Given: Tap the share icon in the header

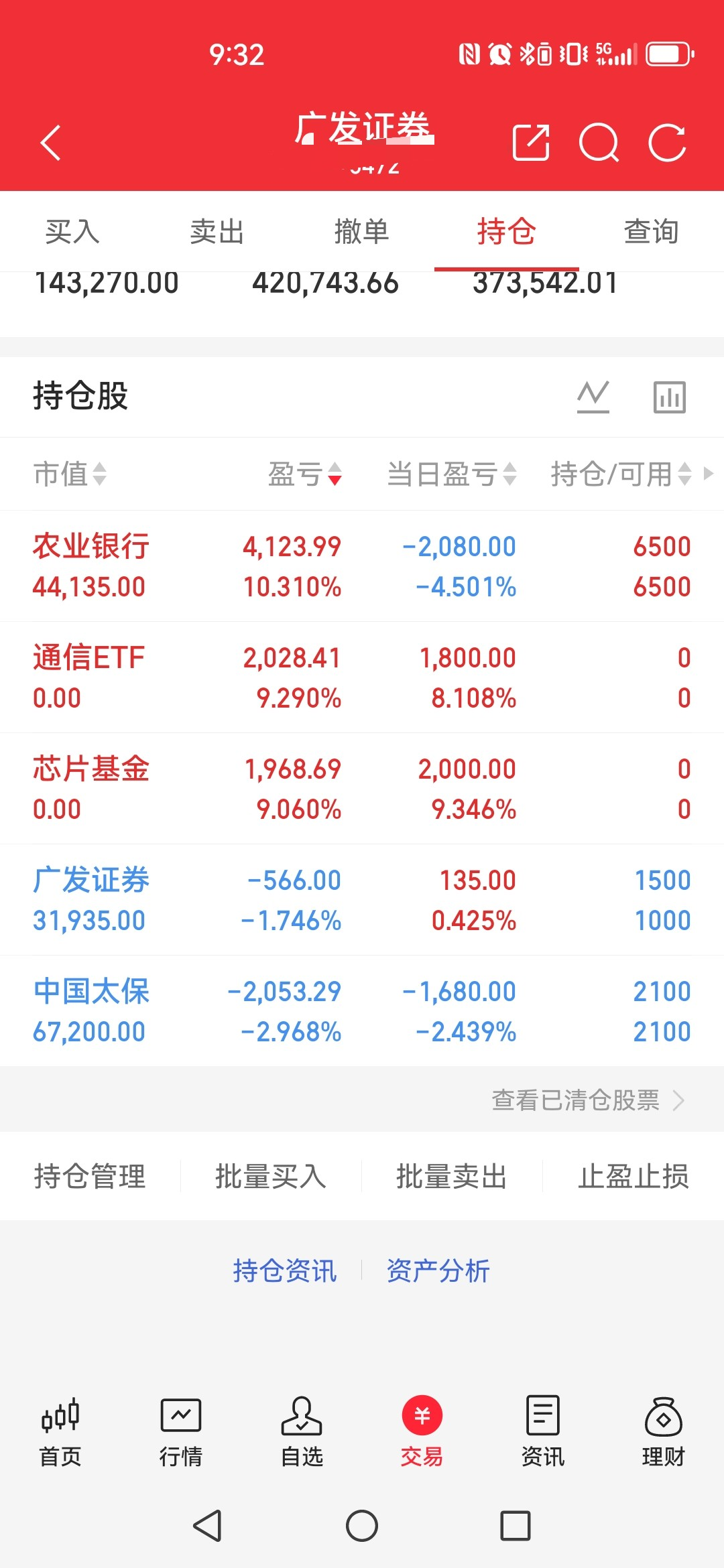Looking at the screenshot, I should pos(531,143).
